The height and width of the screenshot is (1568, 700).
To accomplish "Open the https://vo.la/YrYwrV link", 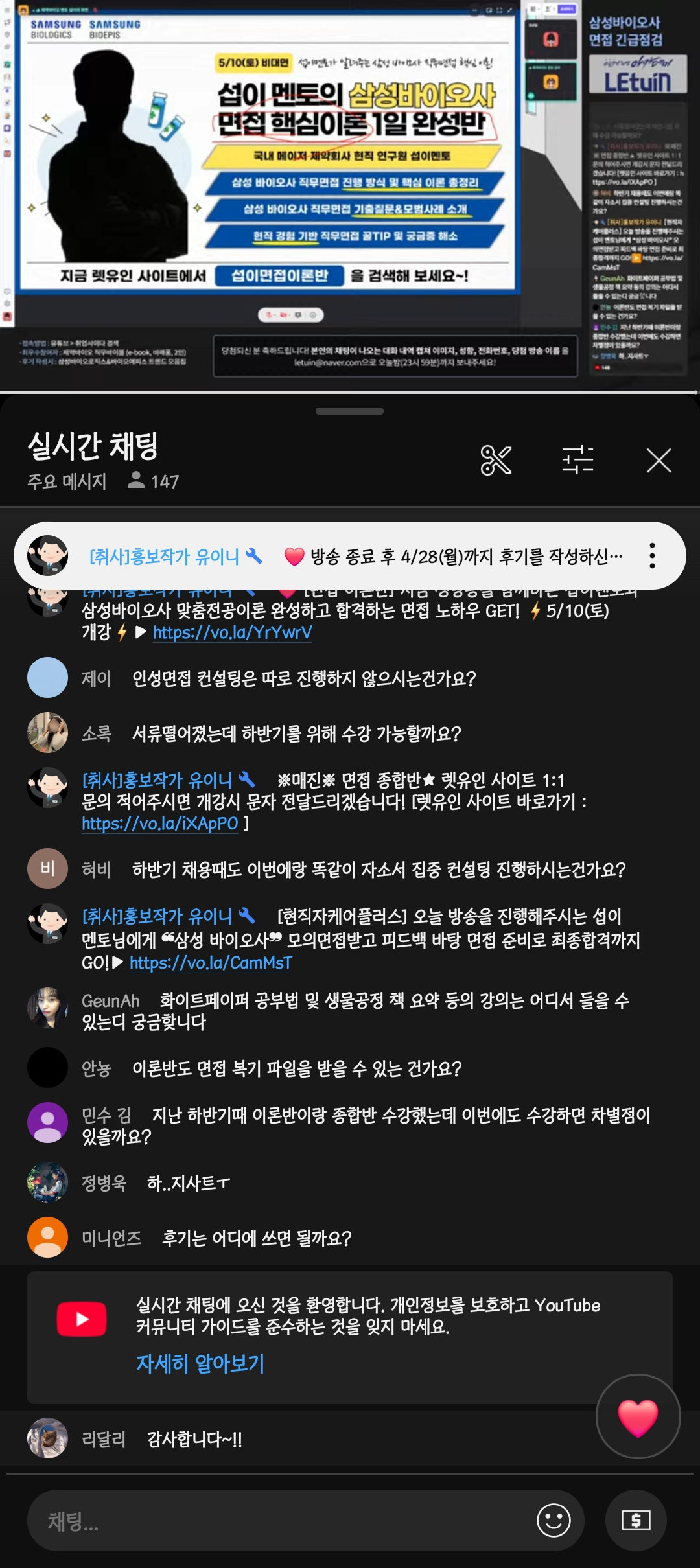I will (x=232, y=632).
